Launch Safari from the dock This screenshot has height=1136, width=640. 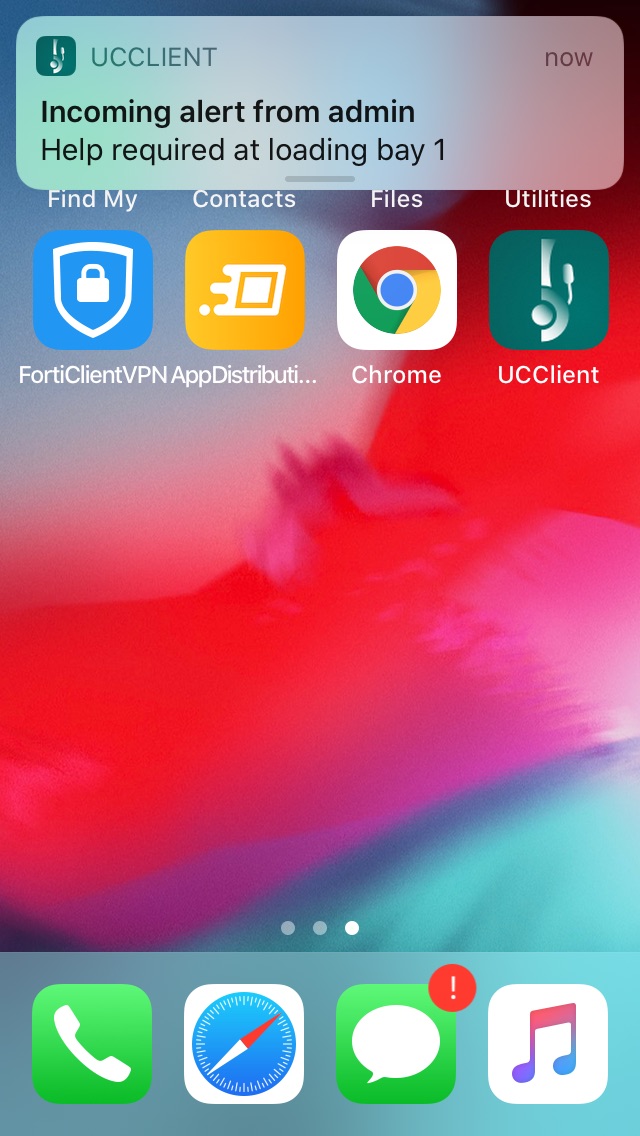tap(244, 1044)
